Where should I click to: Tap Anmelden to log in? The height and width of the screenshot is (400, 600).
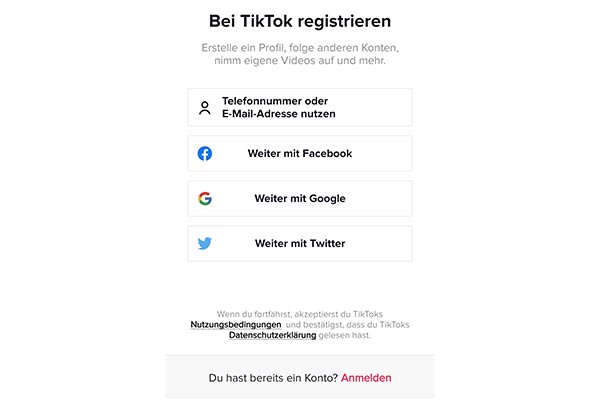pyautogui.click(x=366, y=378)
